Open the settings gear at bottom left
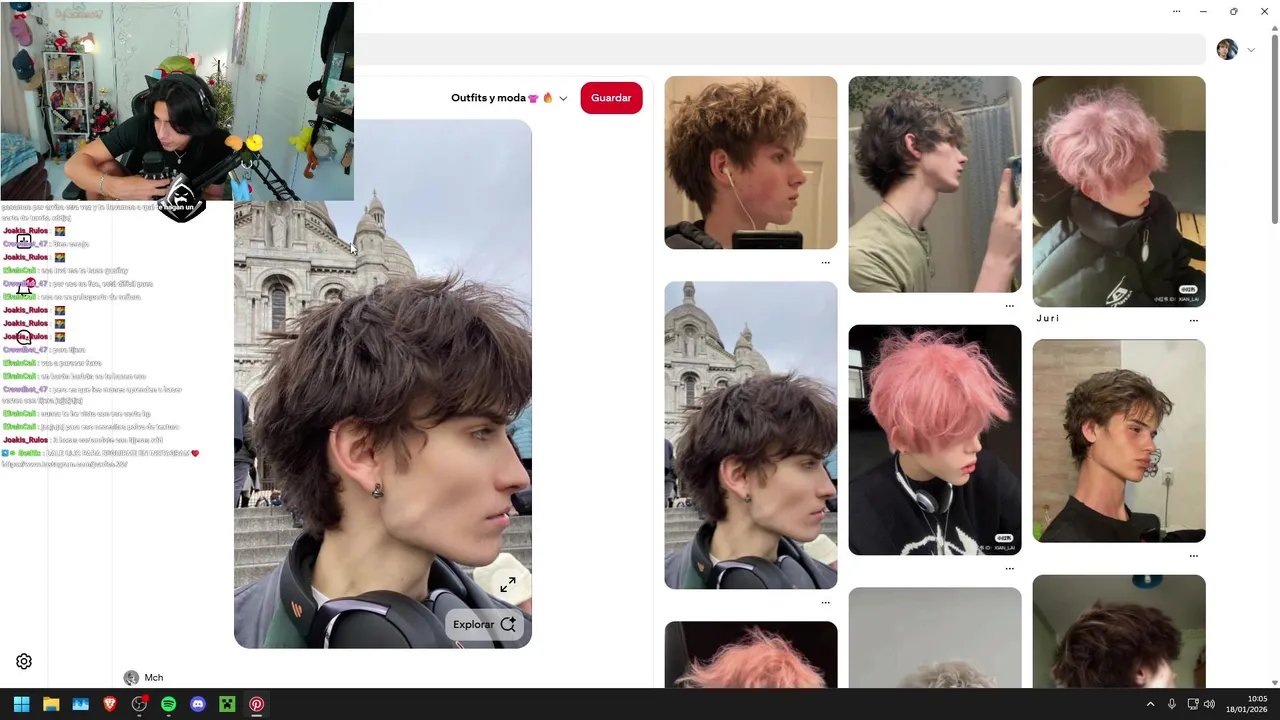This screenshot has height=720, width=1280. (24, 661)
